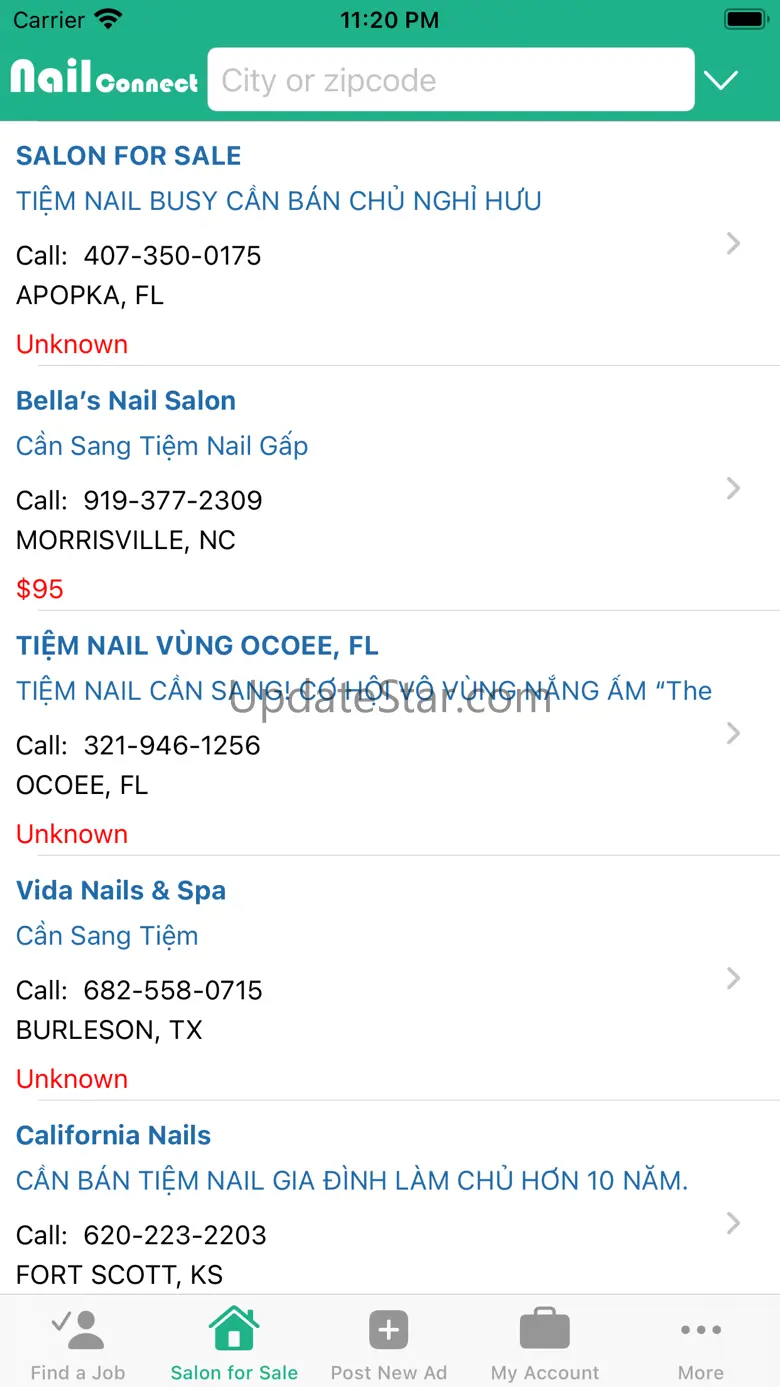Open the My Account tab
The width and height of the screenshot is (780, 1387).
click(x=545, y=1343)
